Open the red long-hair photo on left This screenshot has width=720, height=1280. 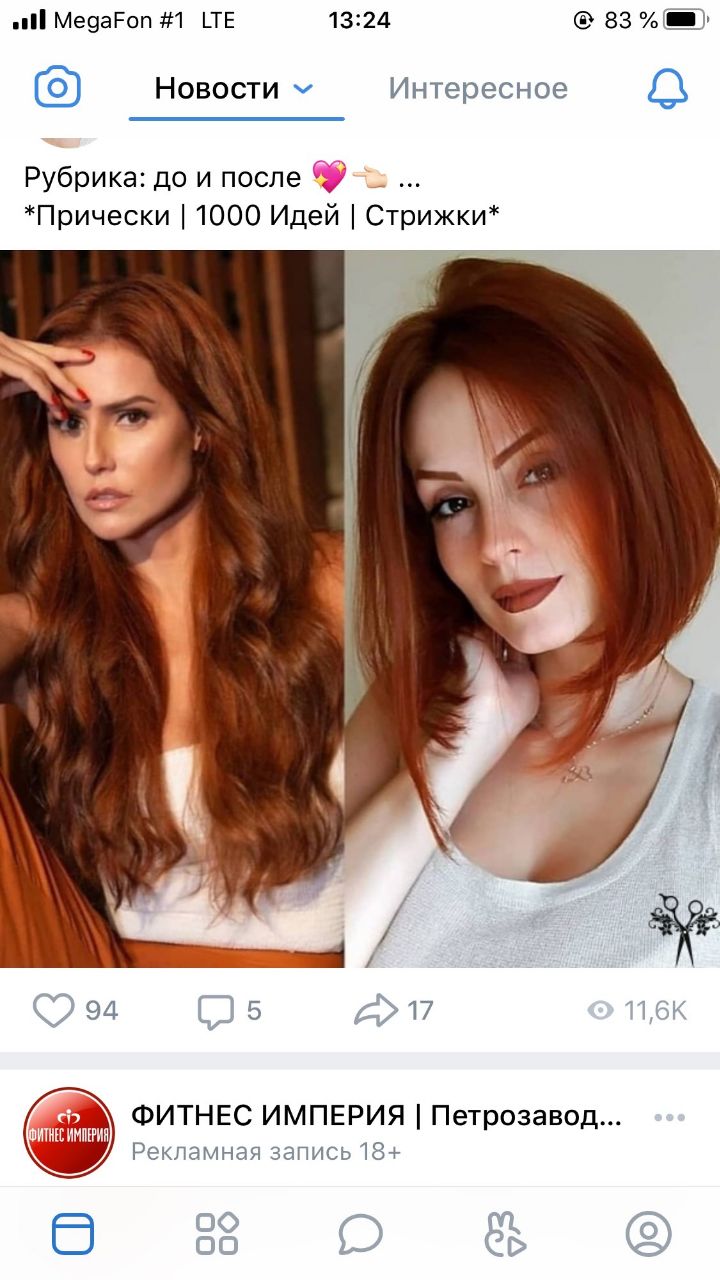(171, 608)
